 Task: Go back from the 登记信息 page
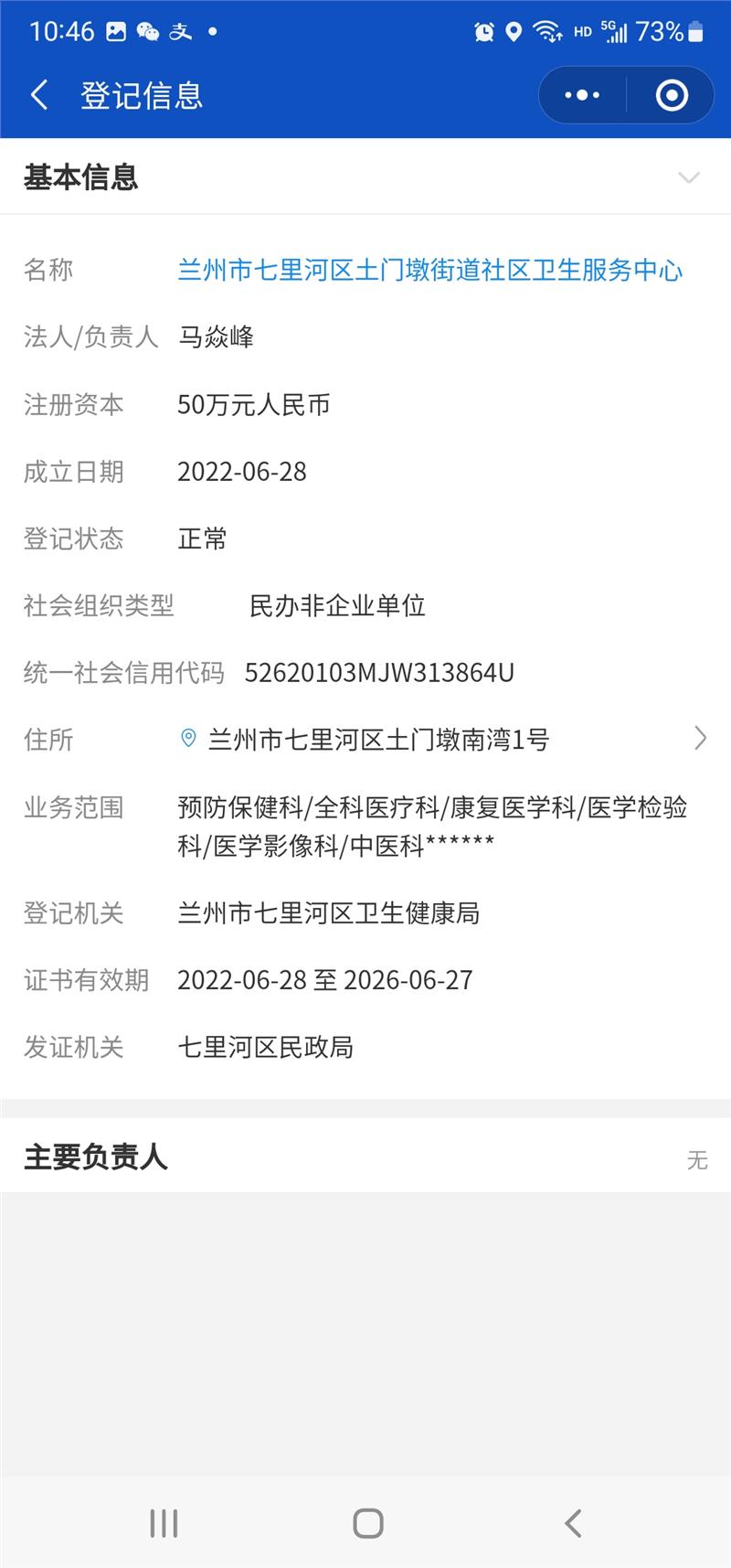pos(39,95)
